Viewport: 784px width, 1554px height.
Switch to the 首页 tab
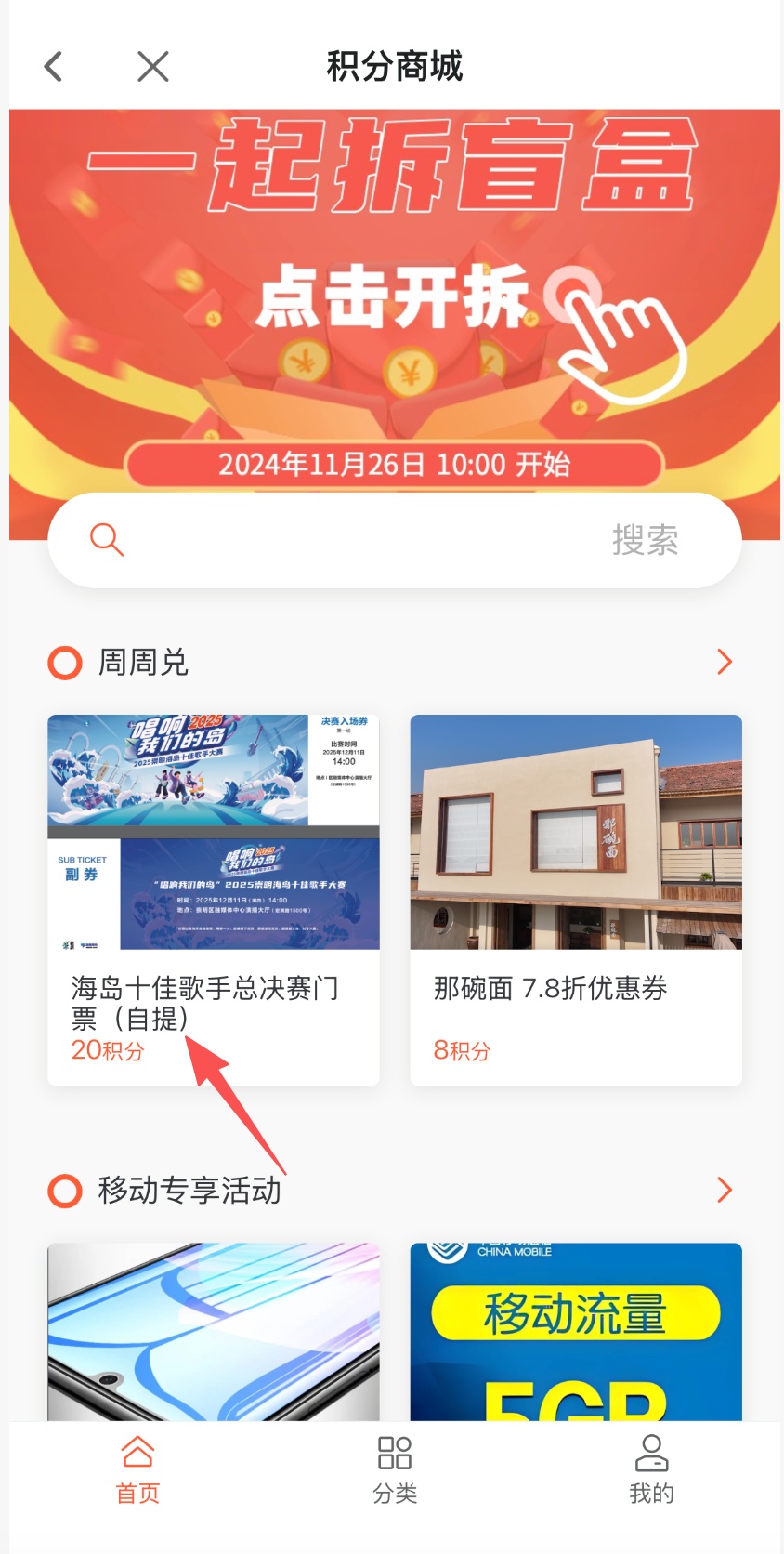137,1470
